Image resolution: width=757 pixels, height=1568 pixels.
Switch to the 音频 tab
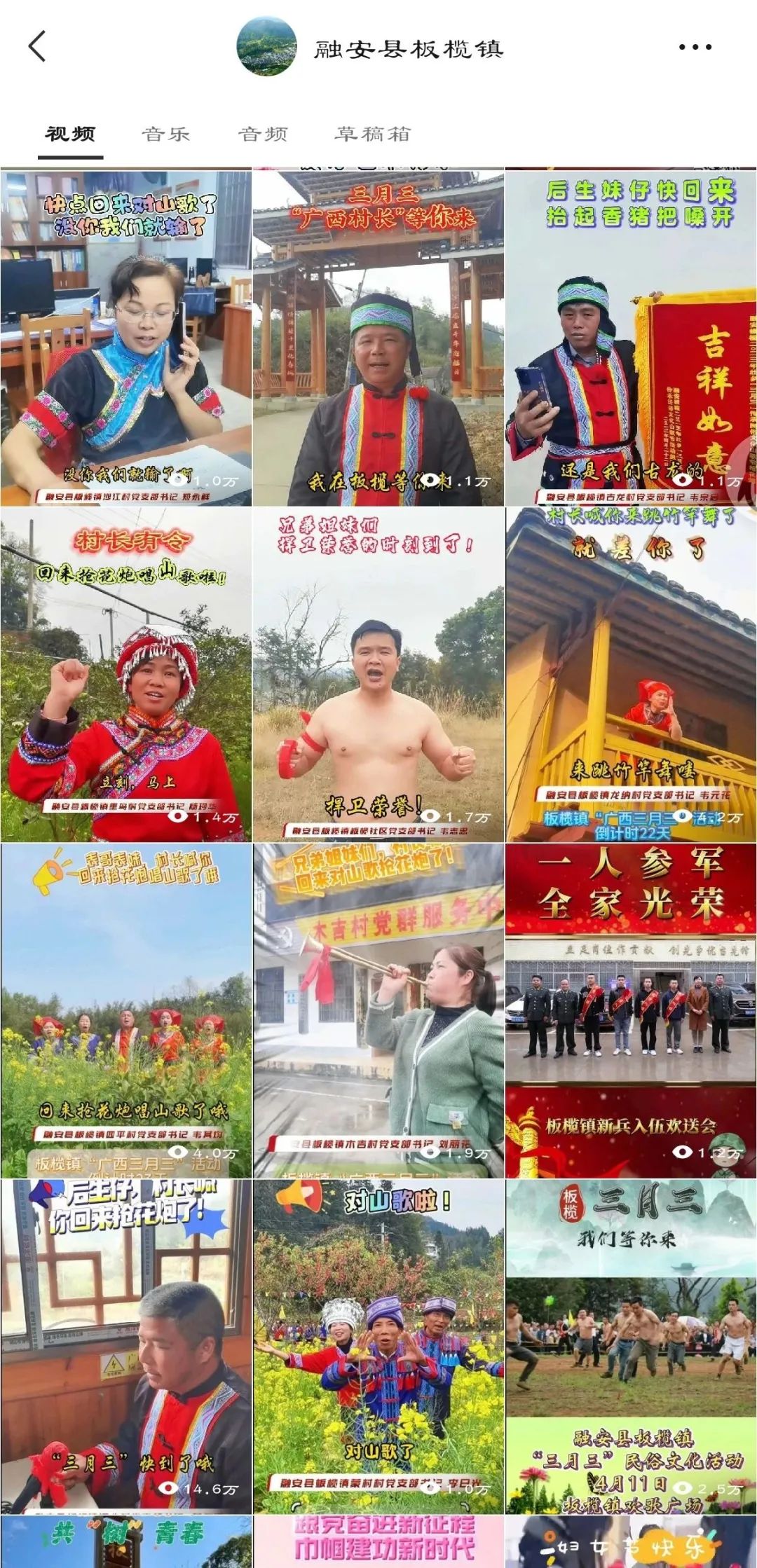pyautogui.click(x=263, y=134)
